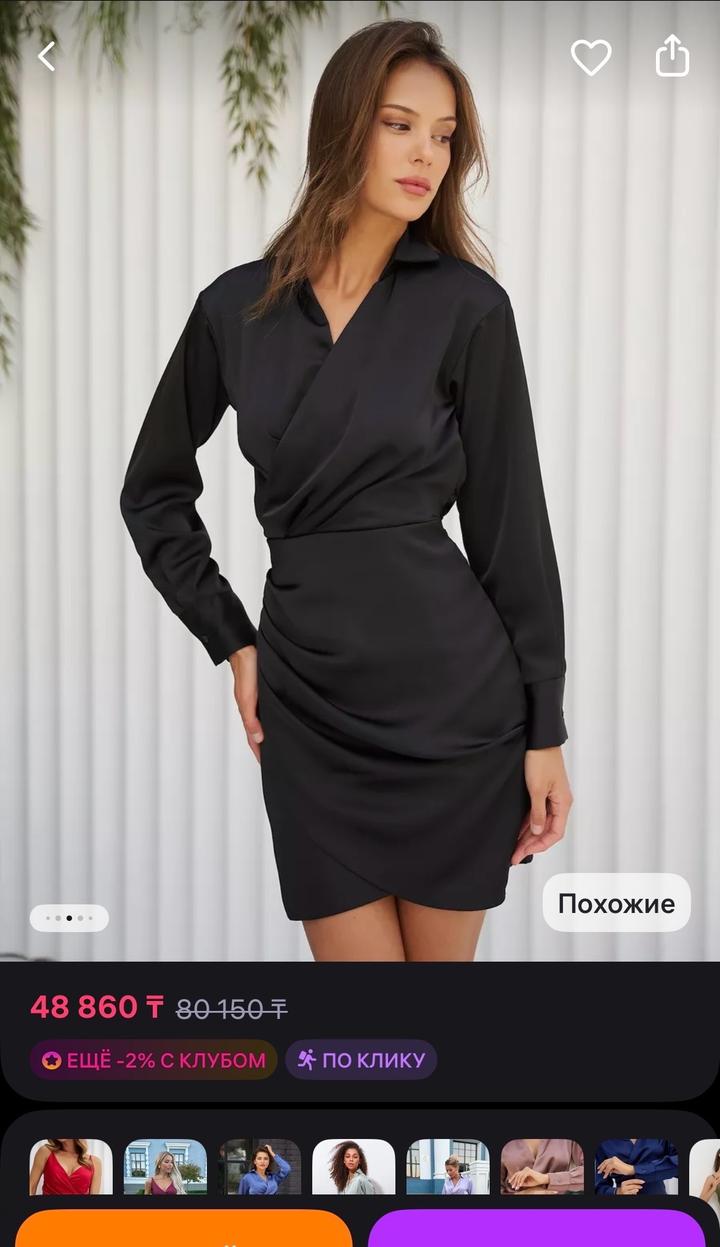The height and width of the screenshot is (1247, 720).
Task: Go back using the top-left arrow
Action: [46, 56]
